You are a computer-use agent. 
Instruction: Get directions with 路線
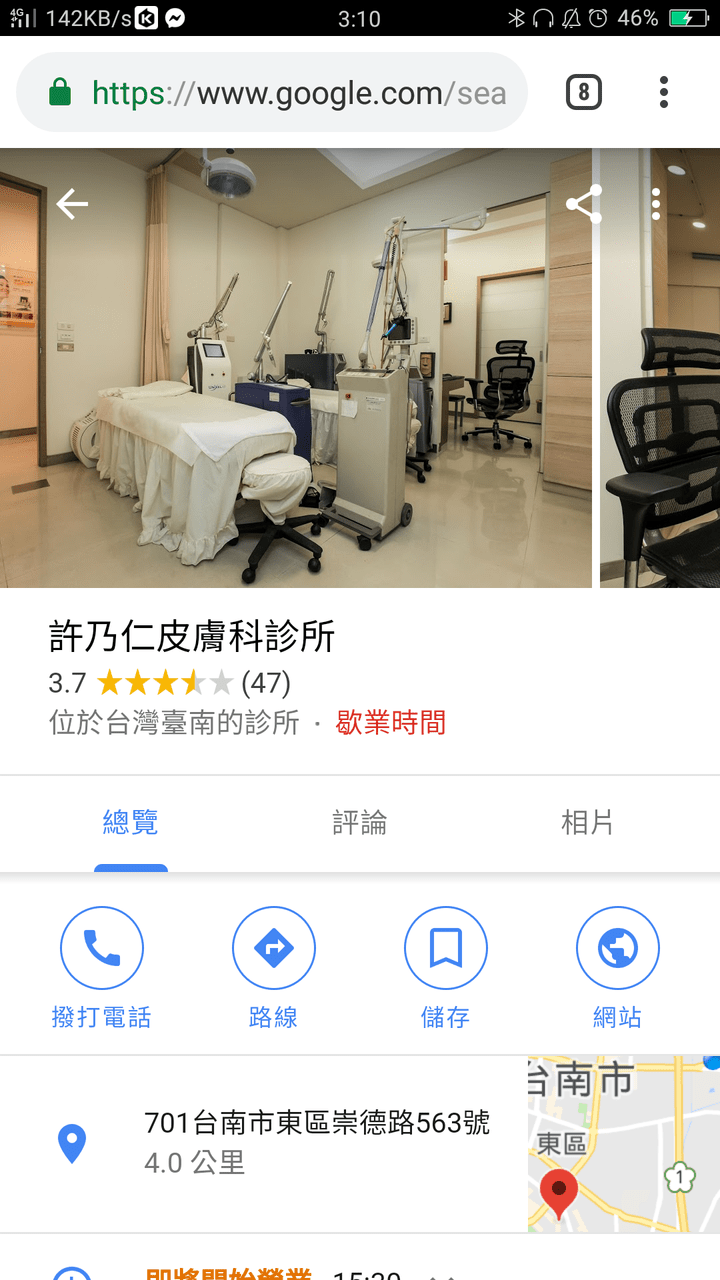click(x=273, y=968)
